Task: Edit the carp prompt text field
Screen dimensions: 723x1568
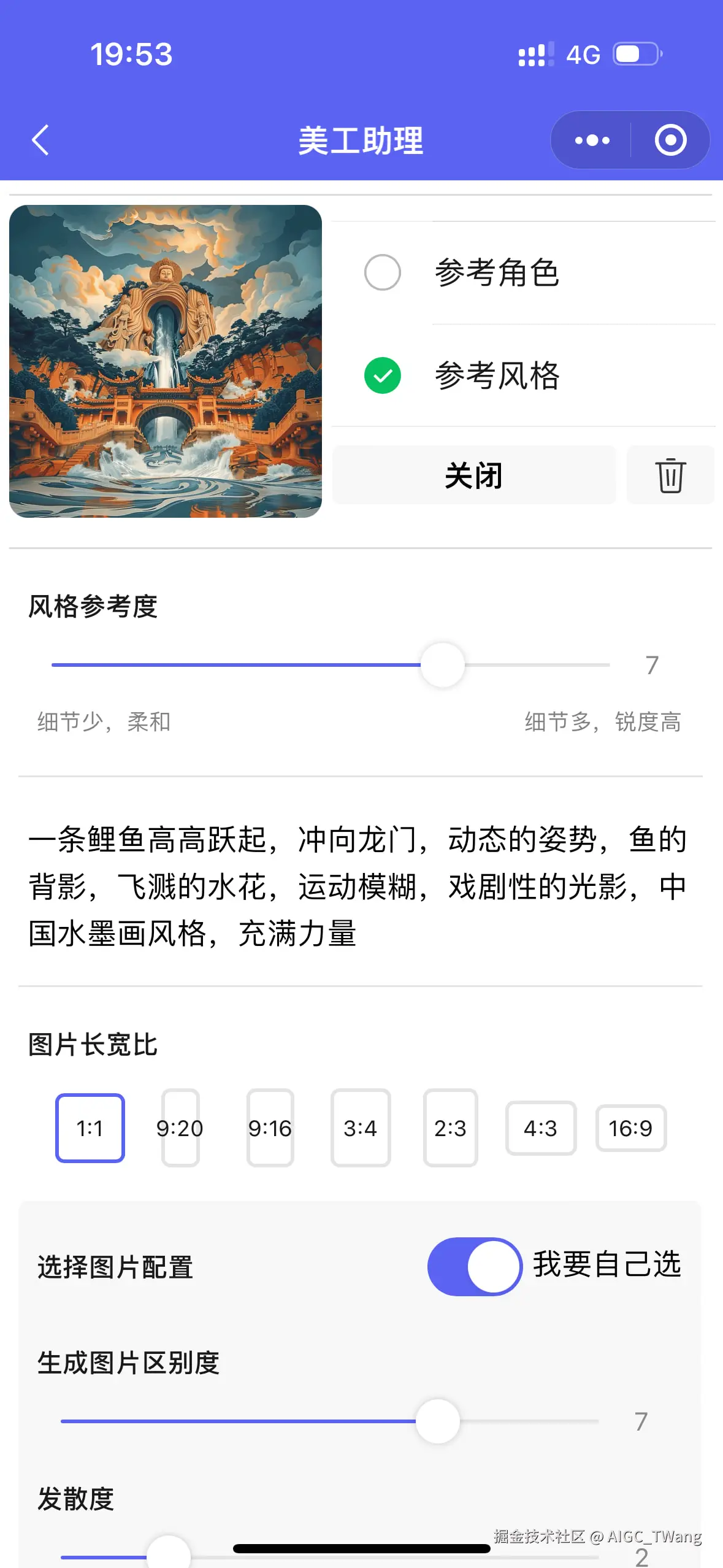Action: 359,886
